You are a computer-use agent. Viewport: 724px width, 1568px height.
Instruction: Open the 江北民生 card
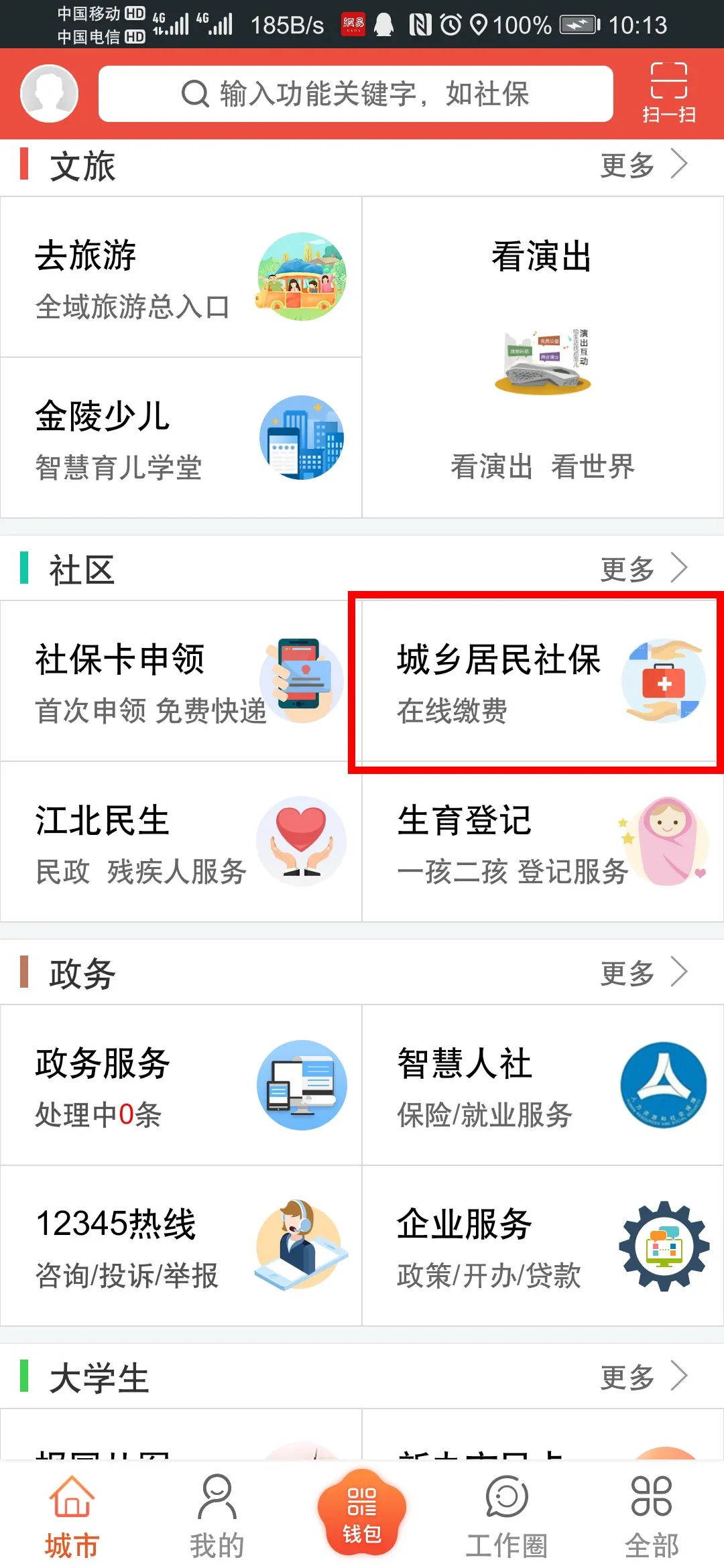181,842
